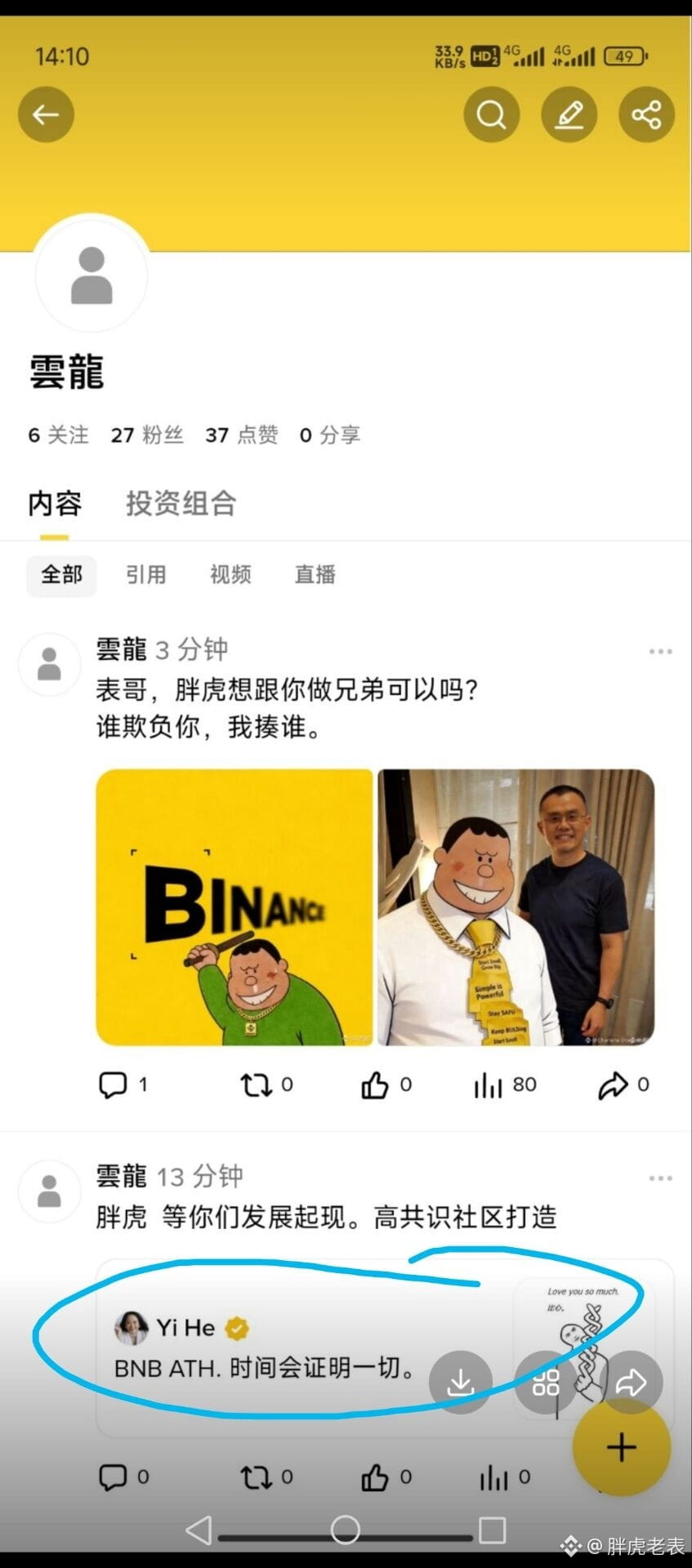Image resolution: width=692 pixels, height=1568 pixels.
Task: Open the yellow Binance cartoon image
Action: tap(234, 906)
